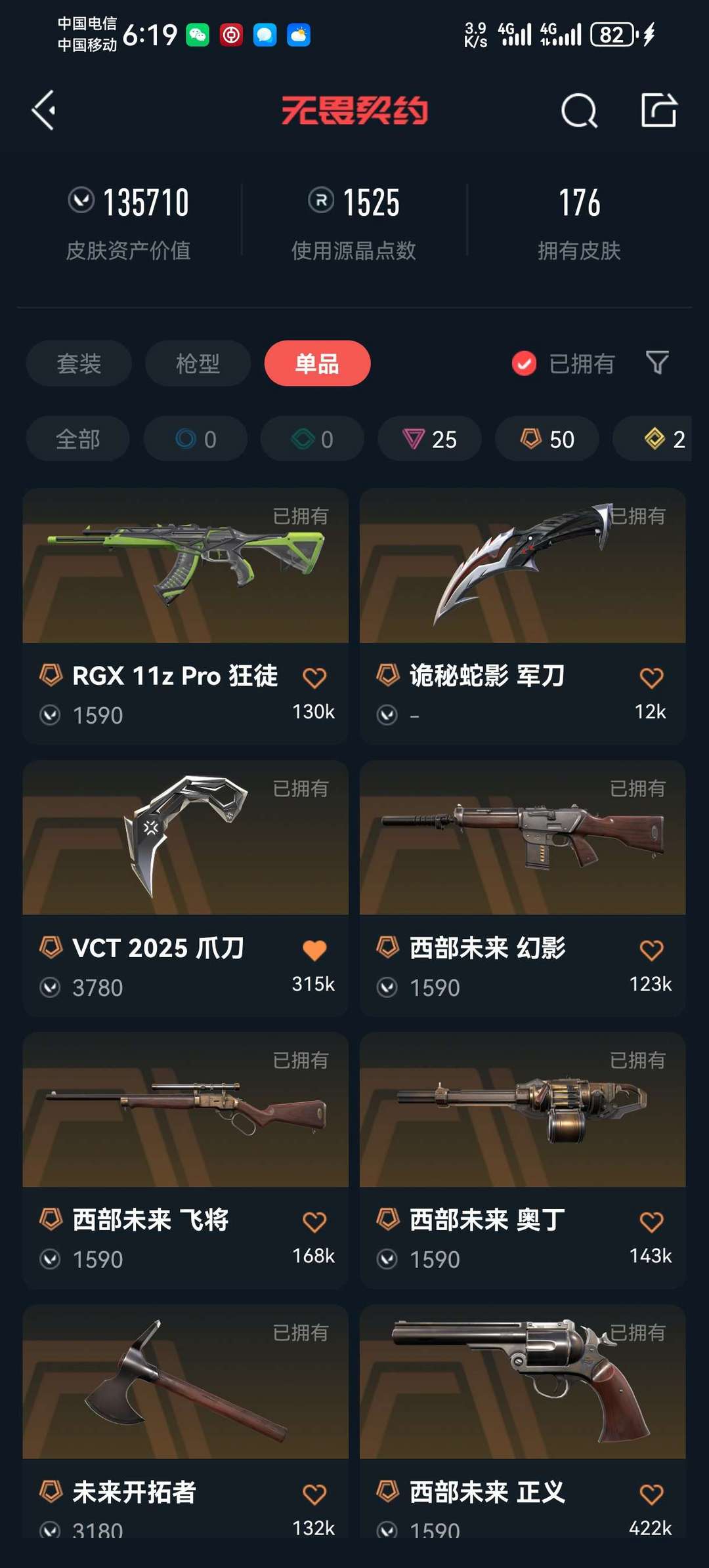Open the RGX 11z Pro 狂徒 skin card

(x=185, y=615)
